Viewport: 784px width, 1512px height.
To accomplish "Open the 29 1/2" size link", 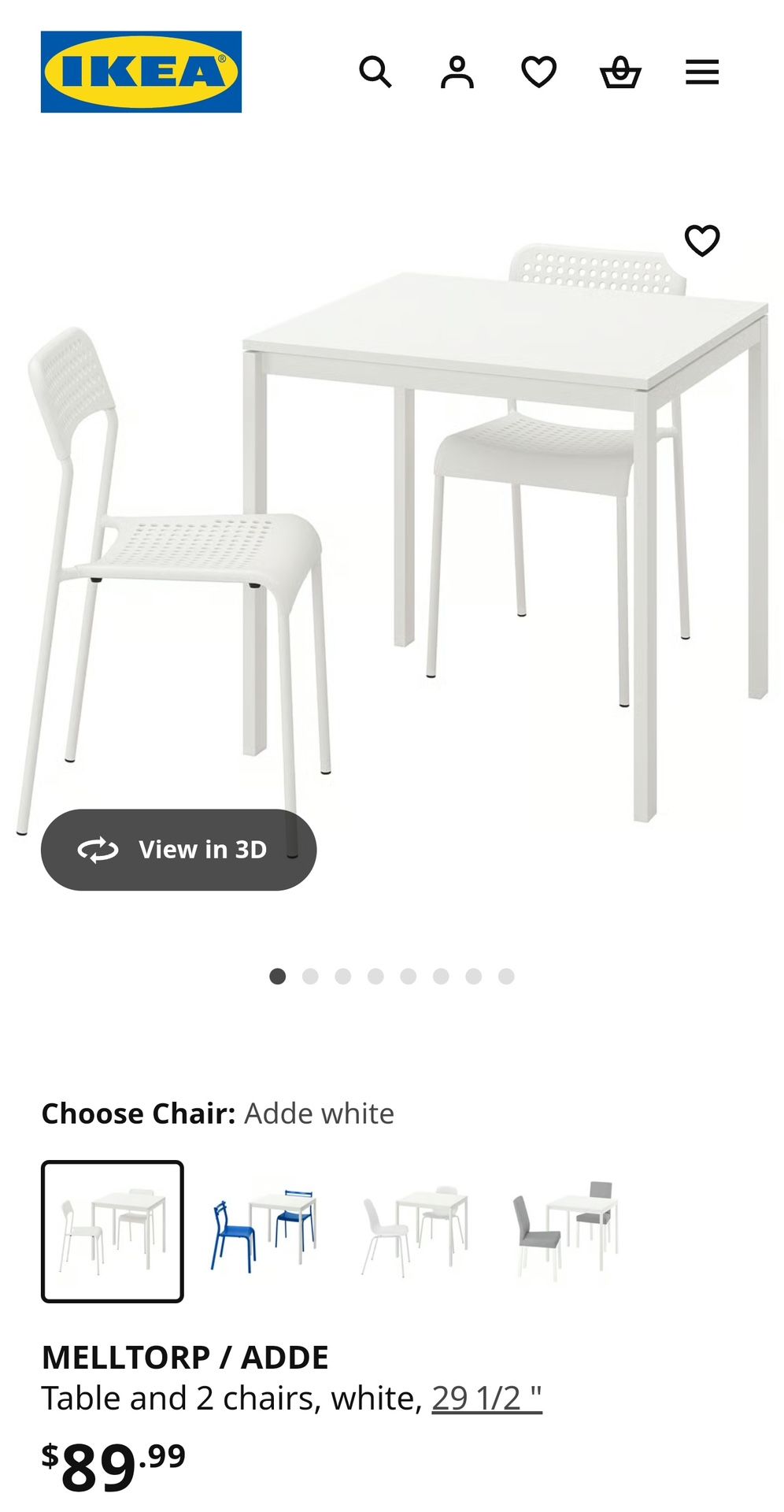I will coord(486,1399).
